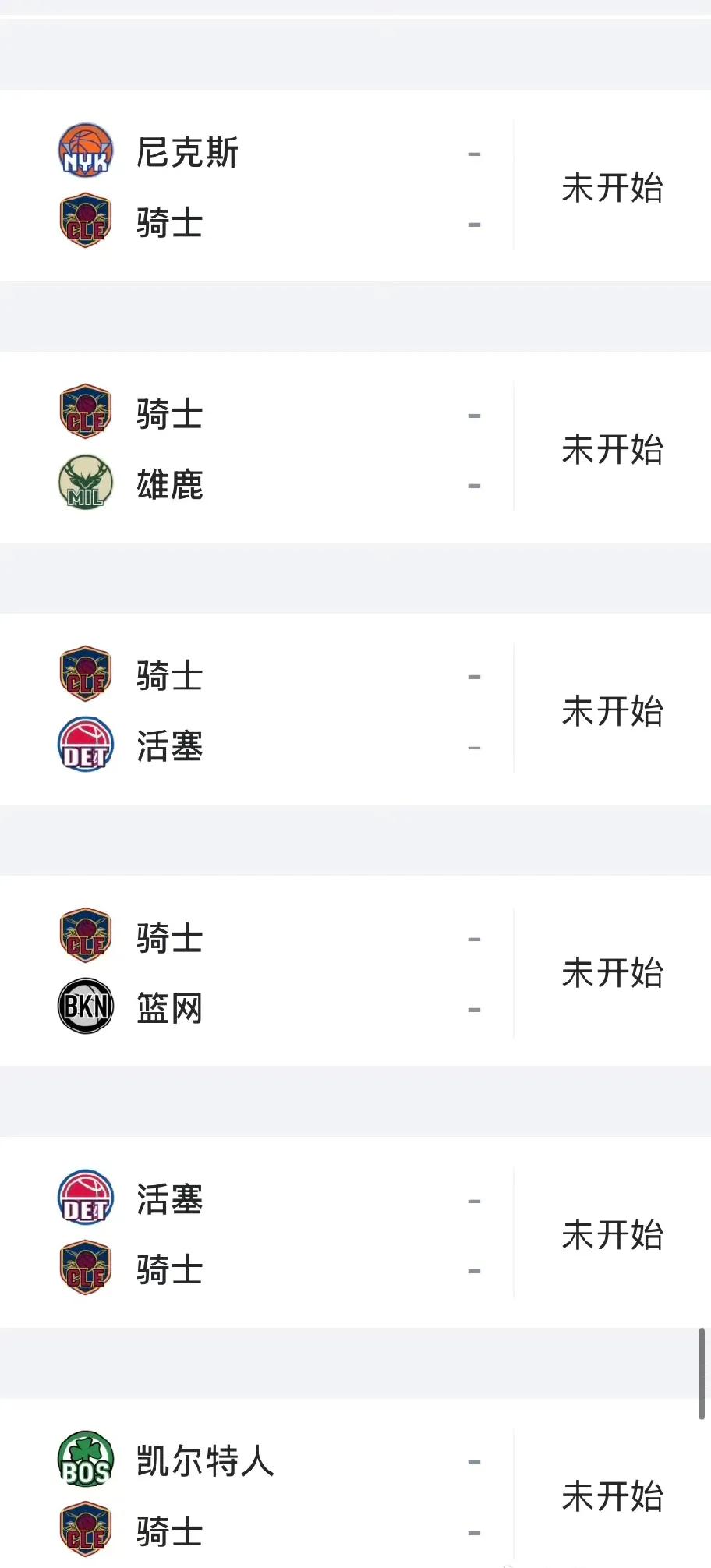Open the 未开始 status of the first match
Screen dimensions: 711x1568
[614, 187]
